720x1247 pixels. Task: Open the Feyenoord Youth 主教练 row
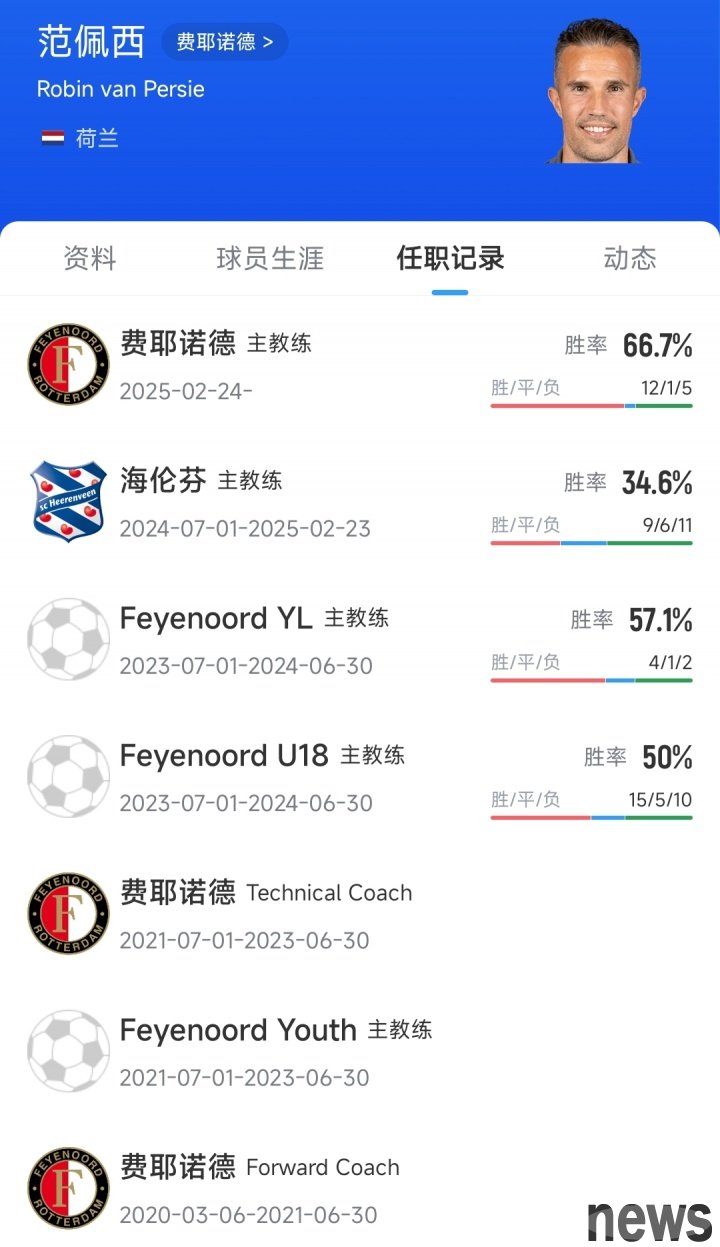coord(360,1050)
